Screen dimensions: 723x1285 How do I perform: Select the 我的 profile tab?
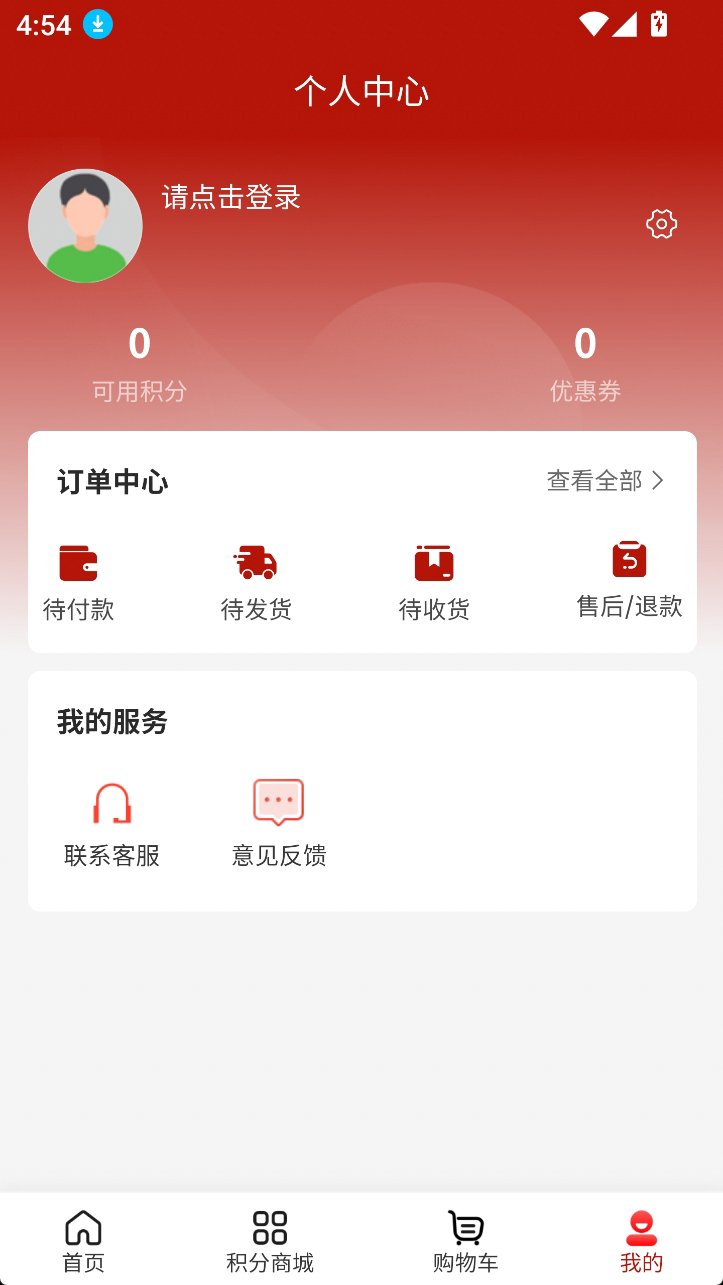[641, 1241]
